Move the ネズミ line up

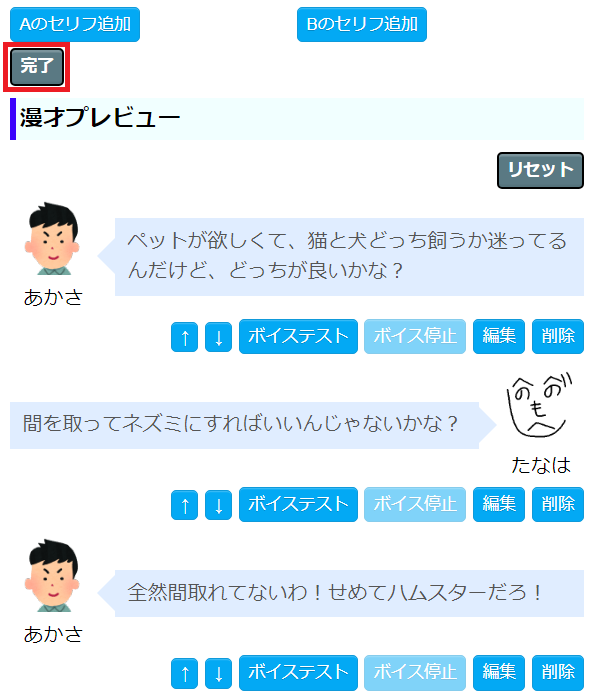(184, 505)
